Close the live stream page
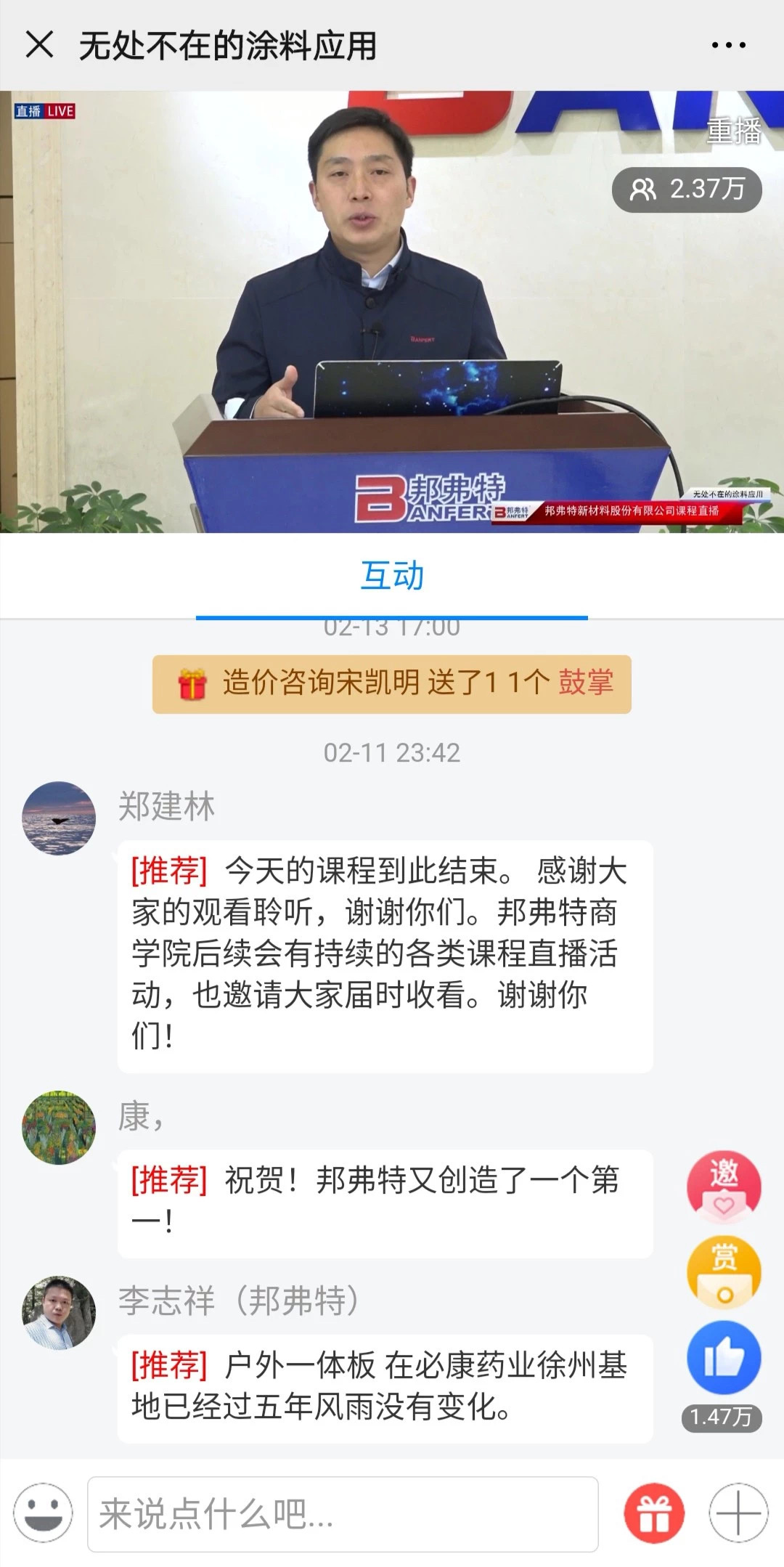 pyautogui.click(x=39, y=45)
